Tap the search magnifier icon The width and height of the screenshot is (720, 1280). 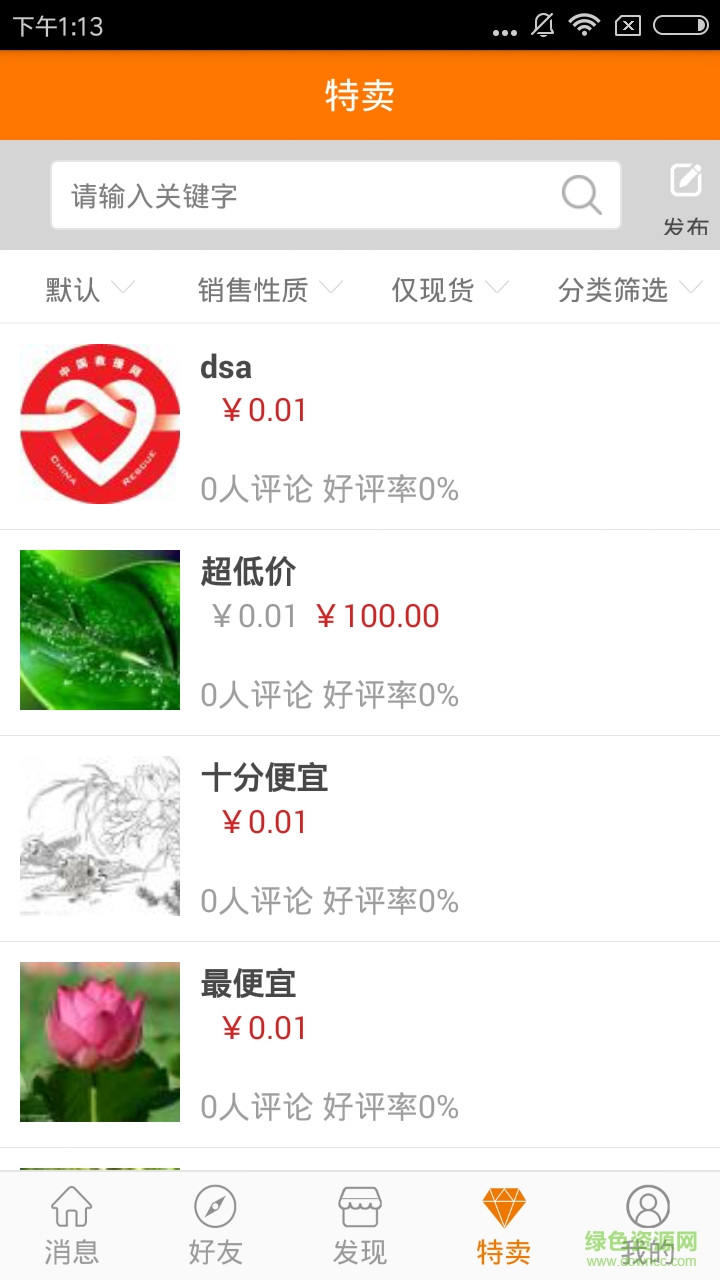point(581,194)
